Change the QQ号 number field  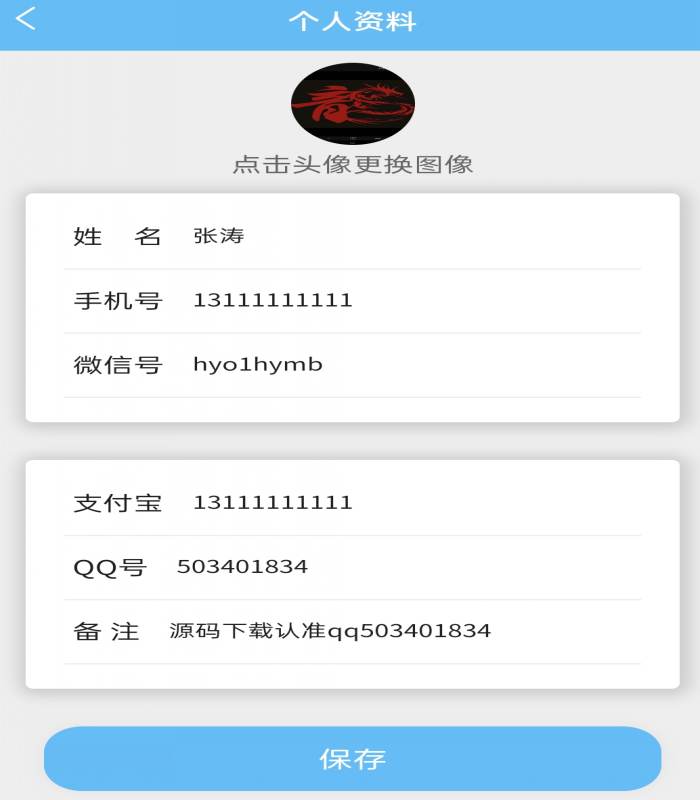click(400, 567)
